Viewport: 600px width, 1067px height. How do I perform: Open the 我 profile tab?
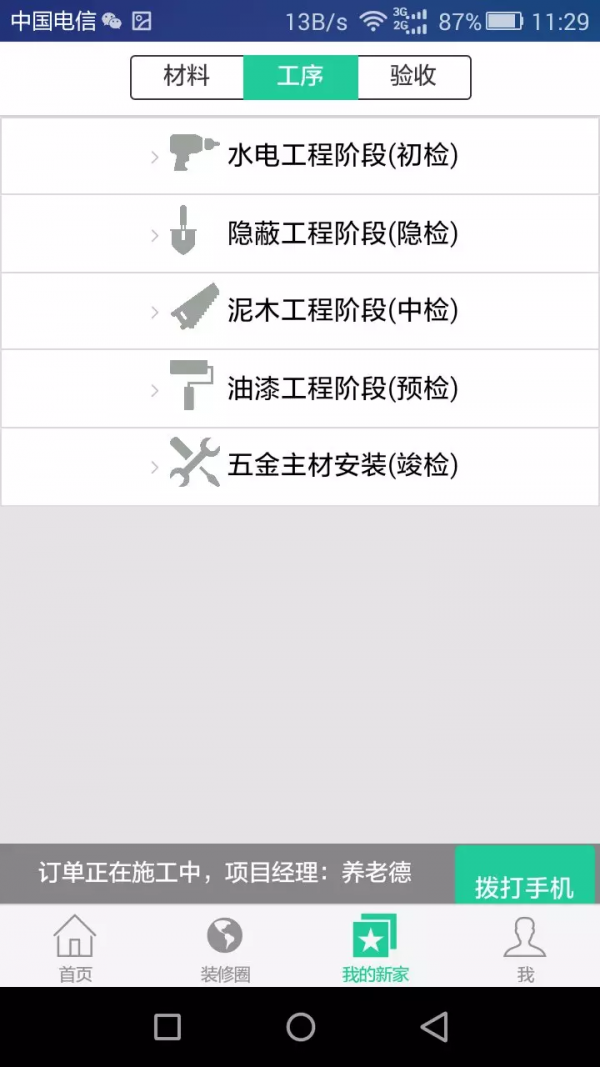tap(525, 947)
